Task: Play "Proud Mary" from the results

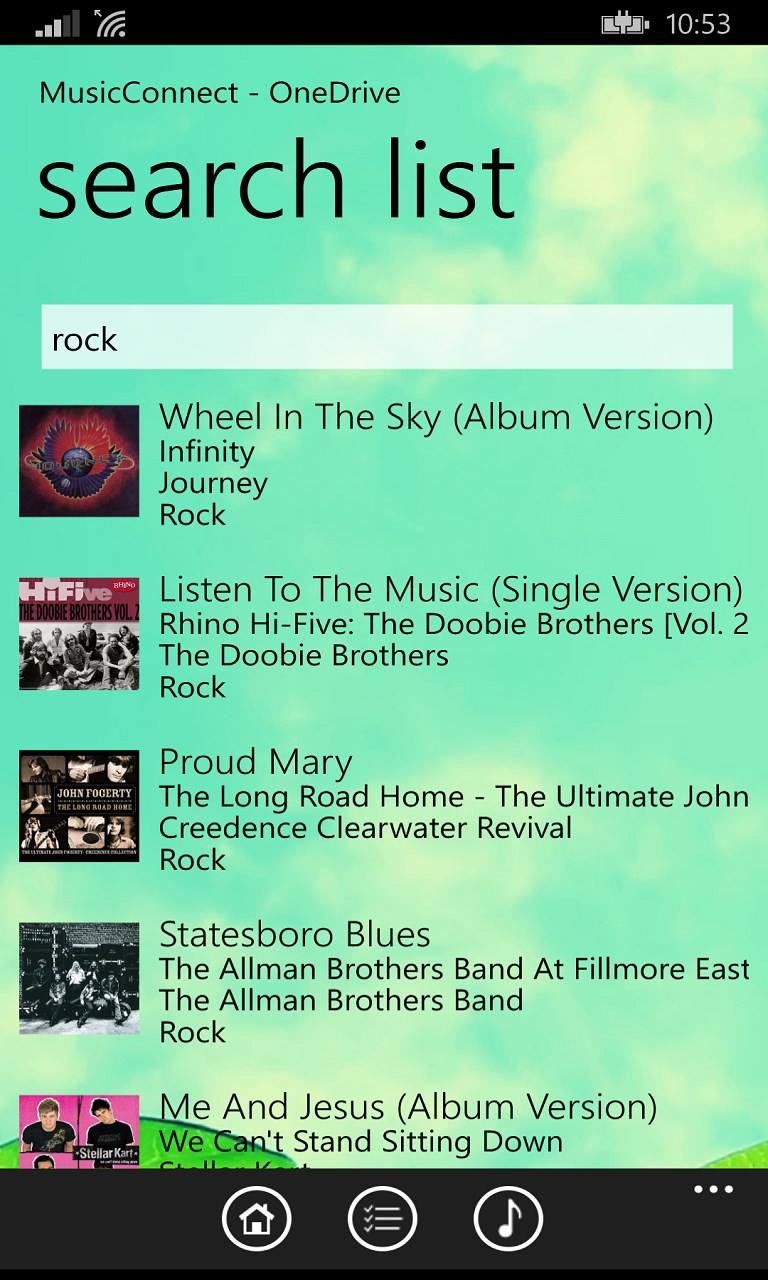Action: (256, 763)
